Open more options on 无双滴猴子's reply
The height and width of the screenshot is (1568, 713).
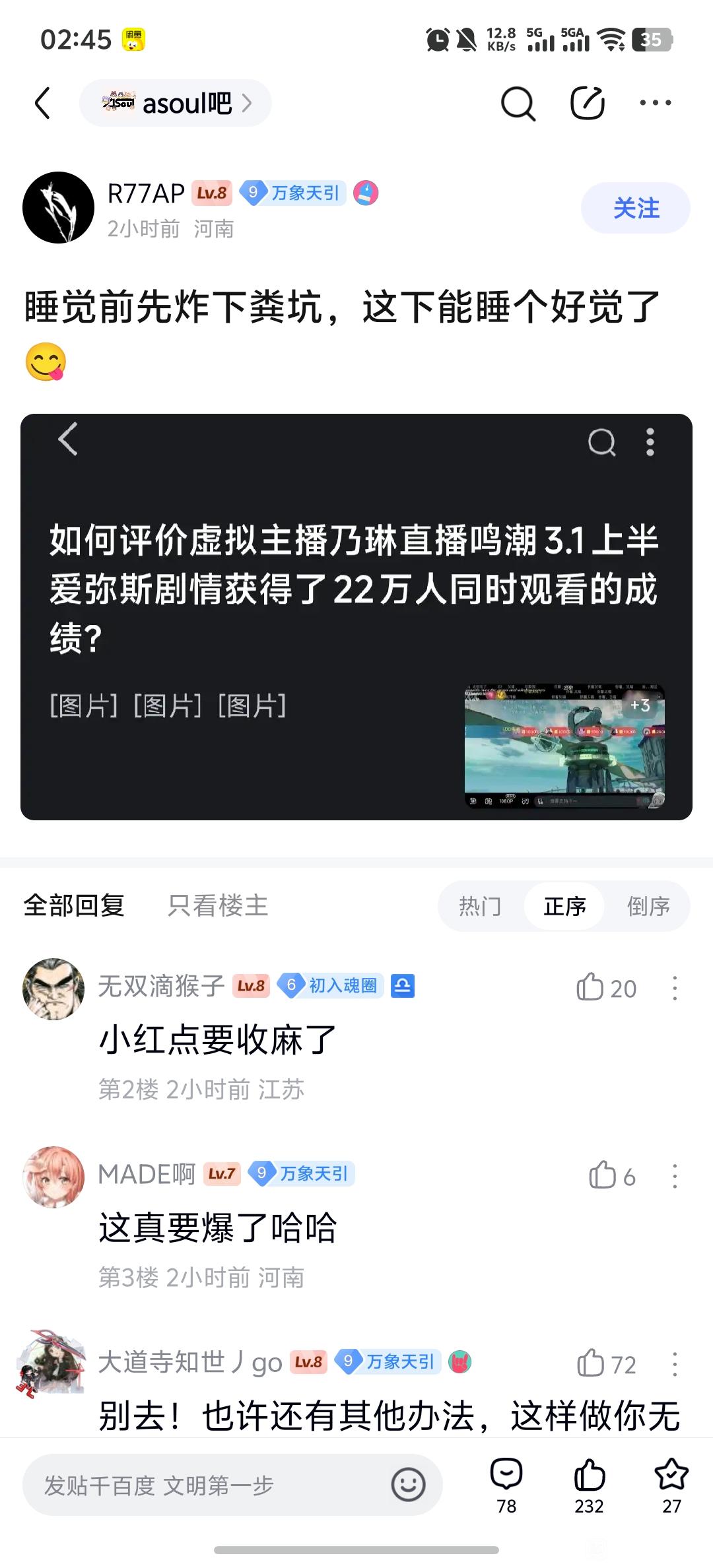pos(675,988)
